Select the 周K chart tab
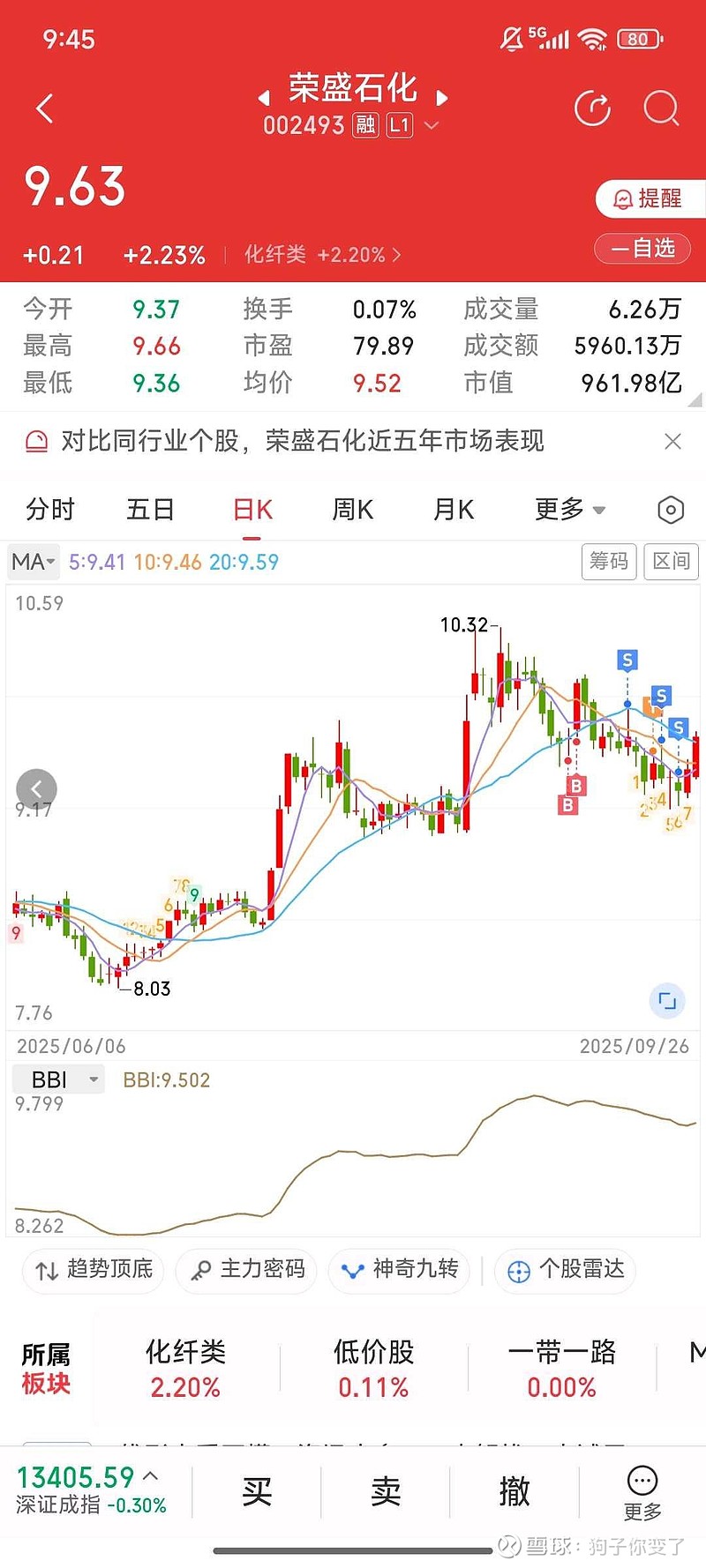This screenshot has width=706, height=1568. click(352, 510)
